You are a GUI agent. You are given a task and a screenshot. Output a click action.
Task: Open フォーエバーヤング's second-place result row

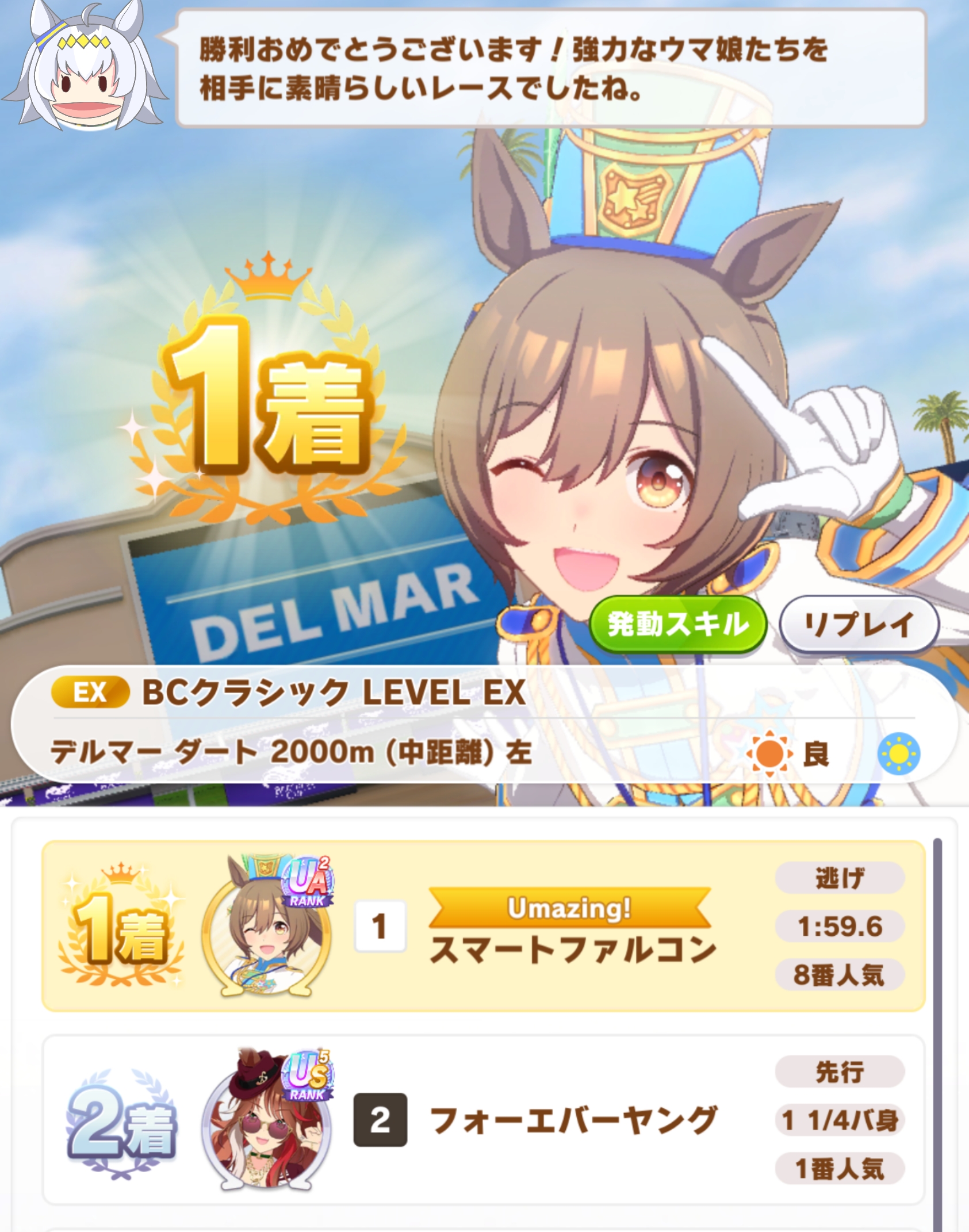point(483,1120)
